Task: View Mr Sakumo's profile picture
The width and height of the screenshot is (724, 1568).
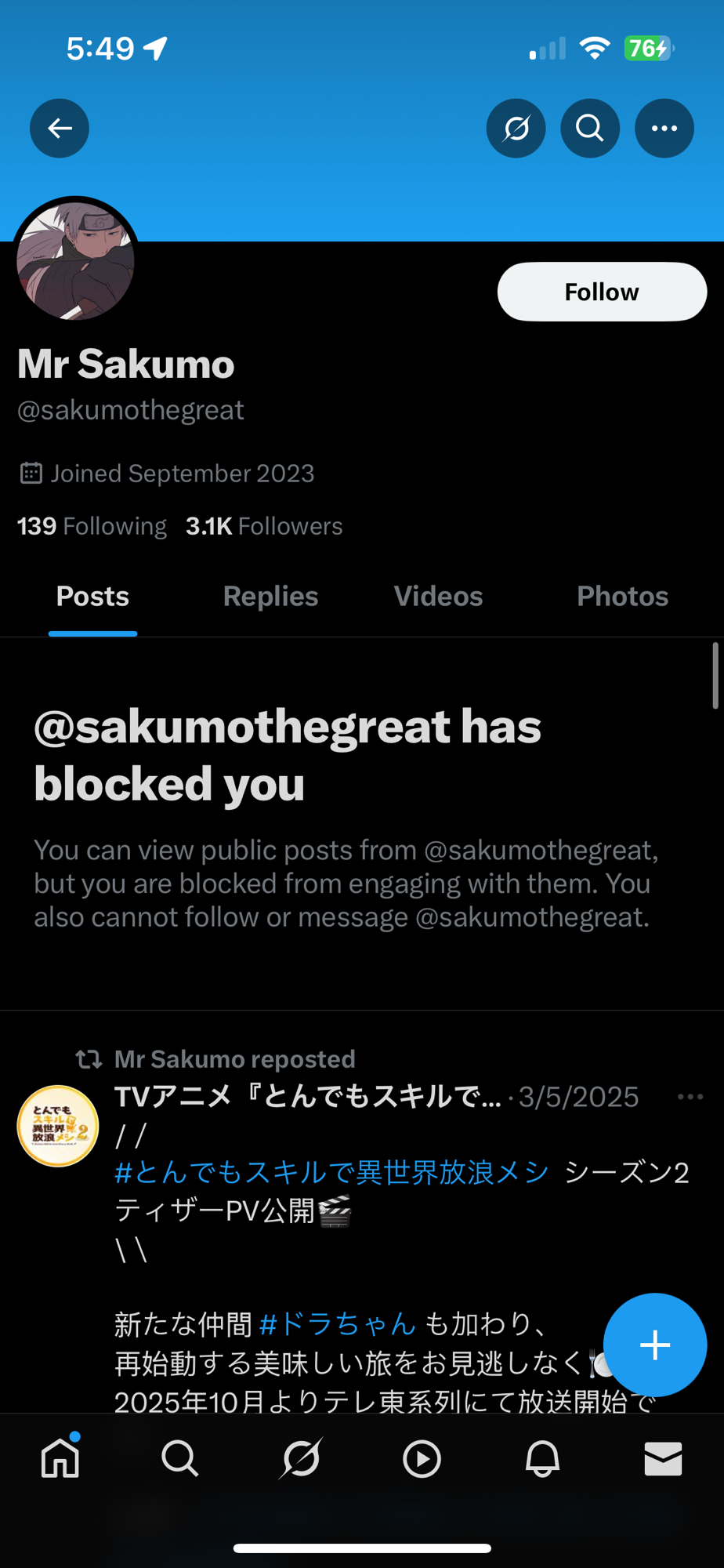Action: [x=75, y=260]
